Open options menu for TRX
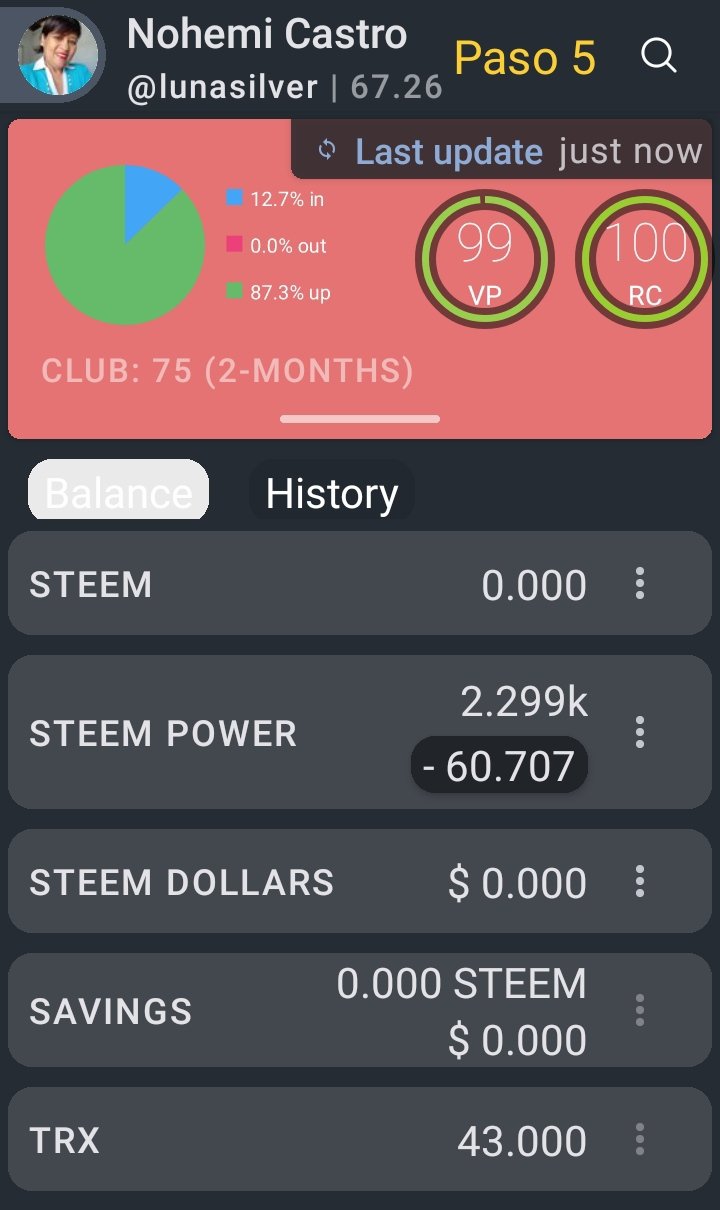720x1210 pixels. [x=640, y=1140]
